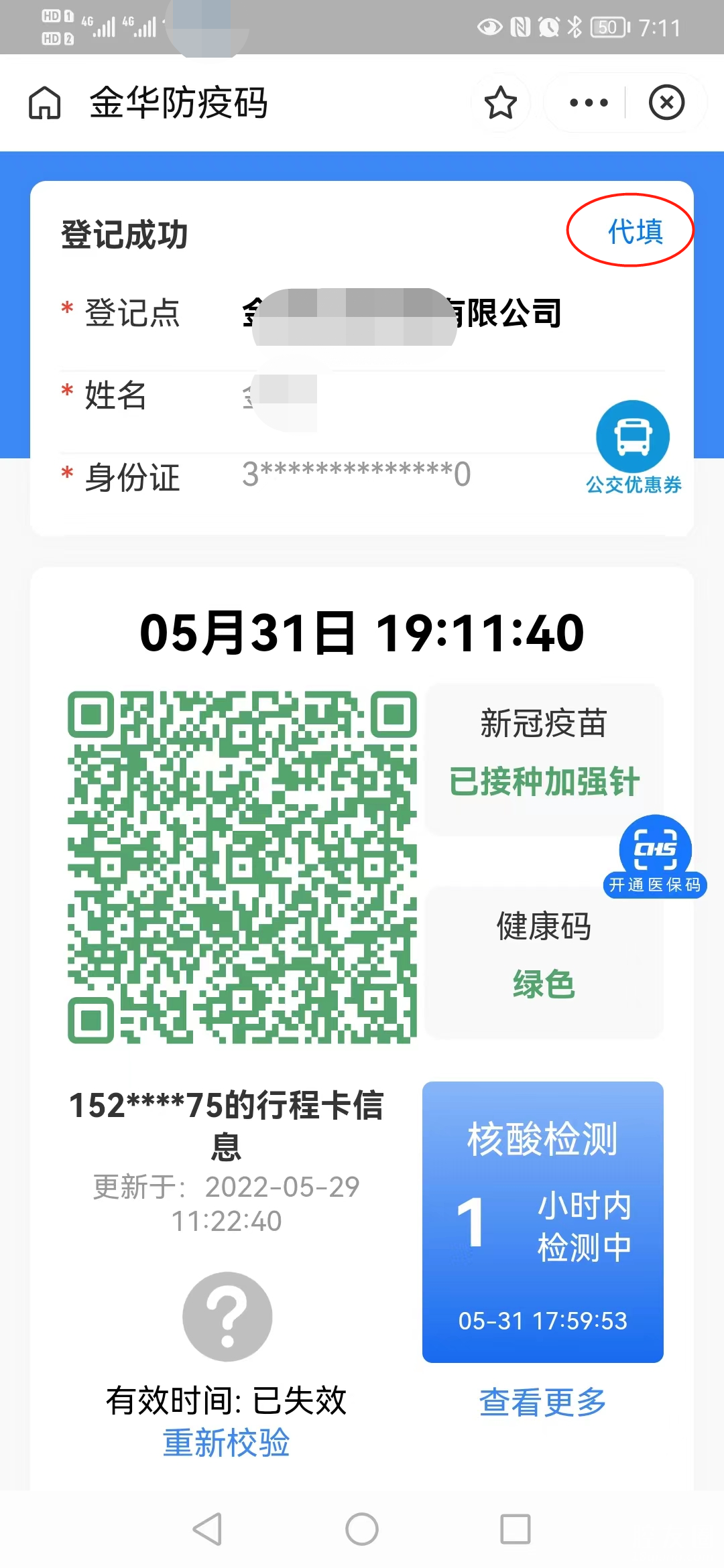The image size is (724, 1568).
Task: Open the 核酸检测 result card
Action: [543, 1221]
